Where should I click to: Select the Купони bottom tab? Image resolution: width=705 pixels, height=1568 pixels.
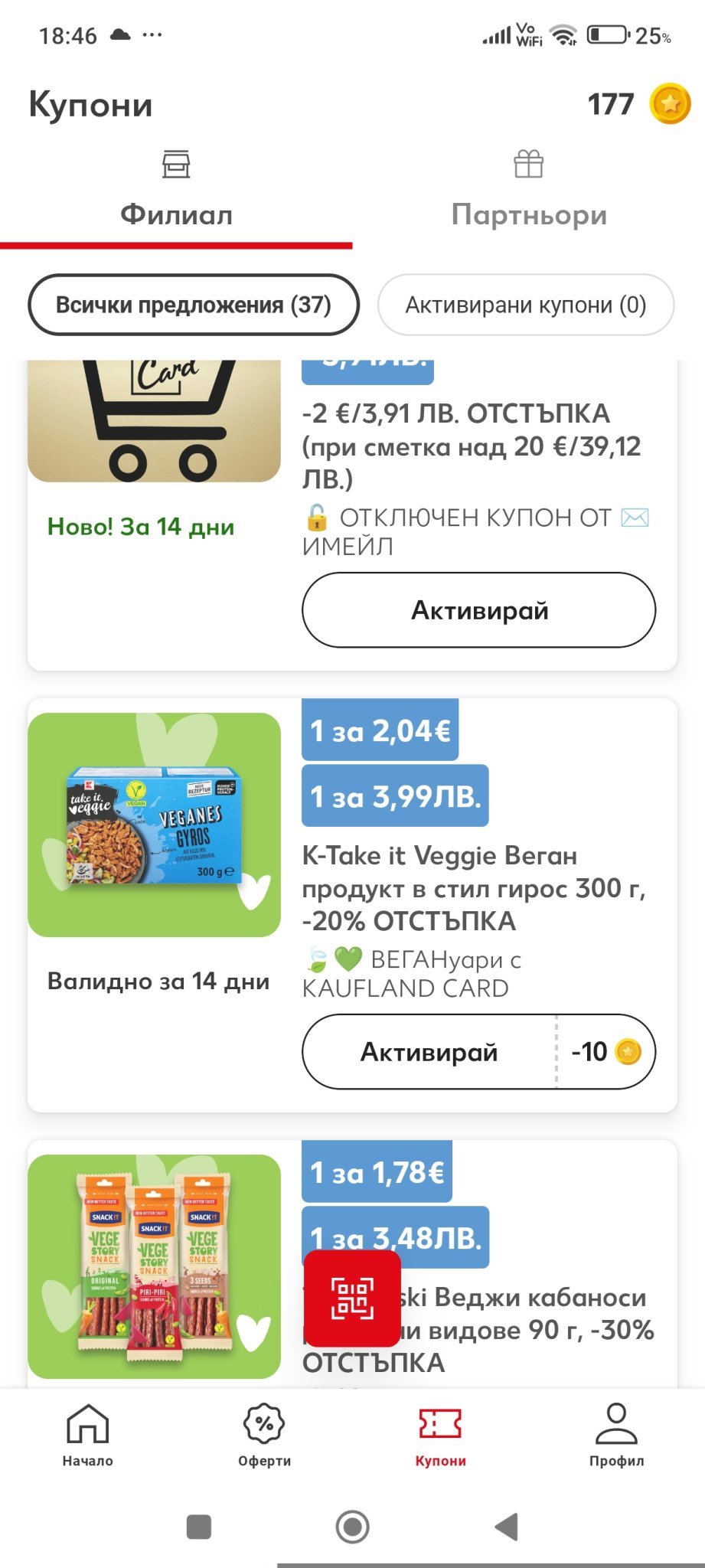[x=440, y=1435]
